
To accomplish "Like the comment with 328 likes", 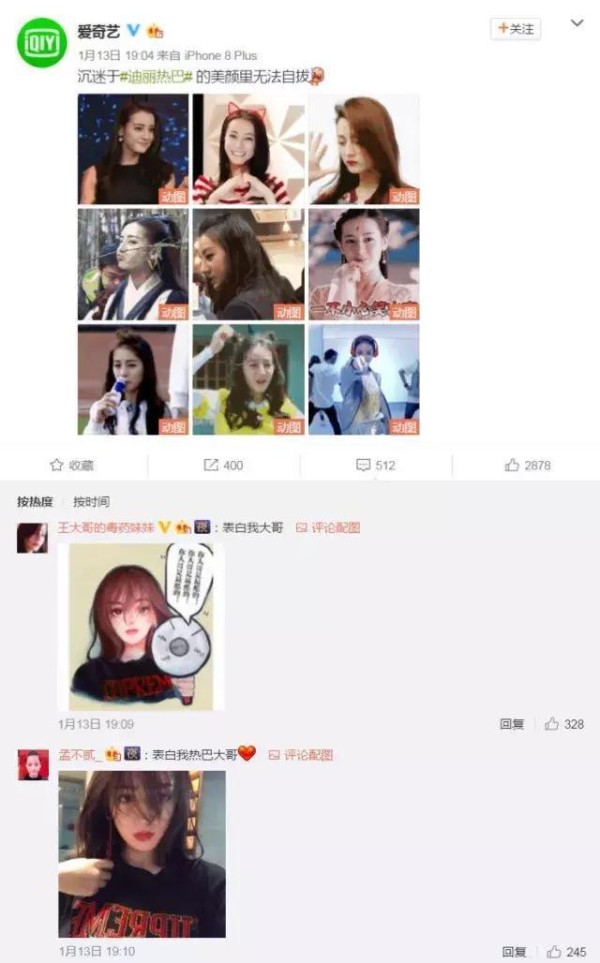I will point(564,724).
